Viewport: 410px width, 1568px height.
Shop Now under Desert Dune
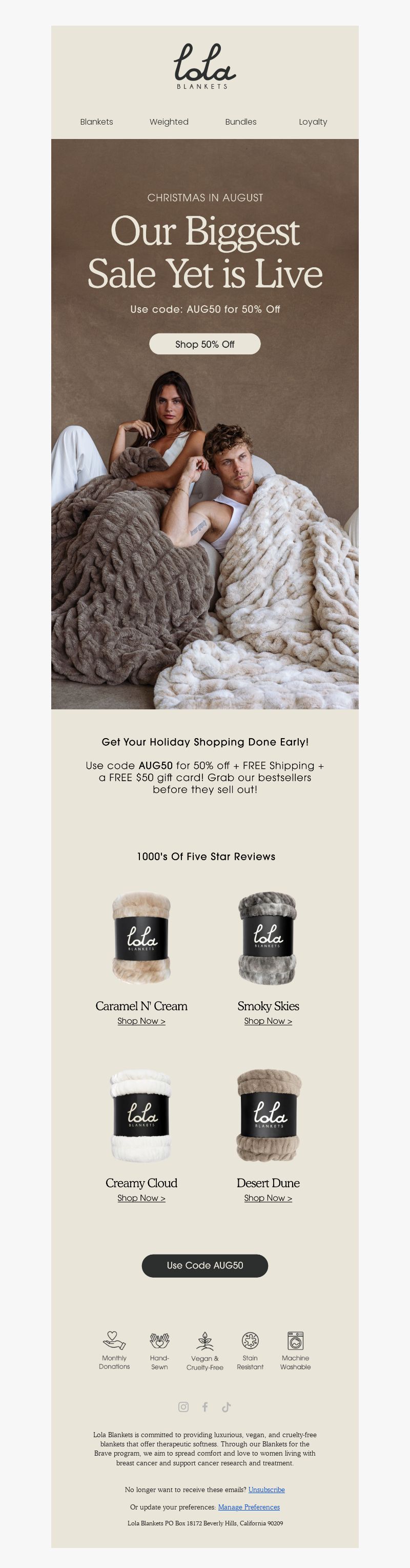pos(268,1198)
